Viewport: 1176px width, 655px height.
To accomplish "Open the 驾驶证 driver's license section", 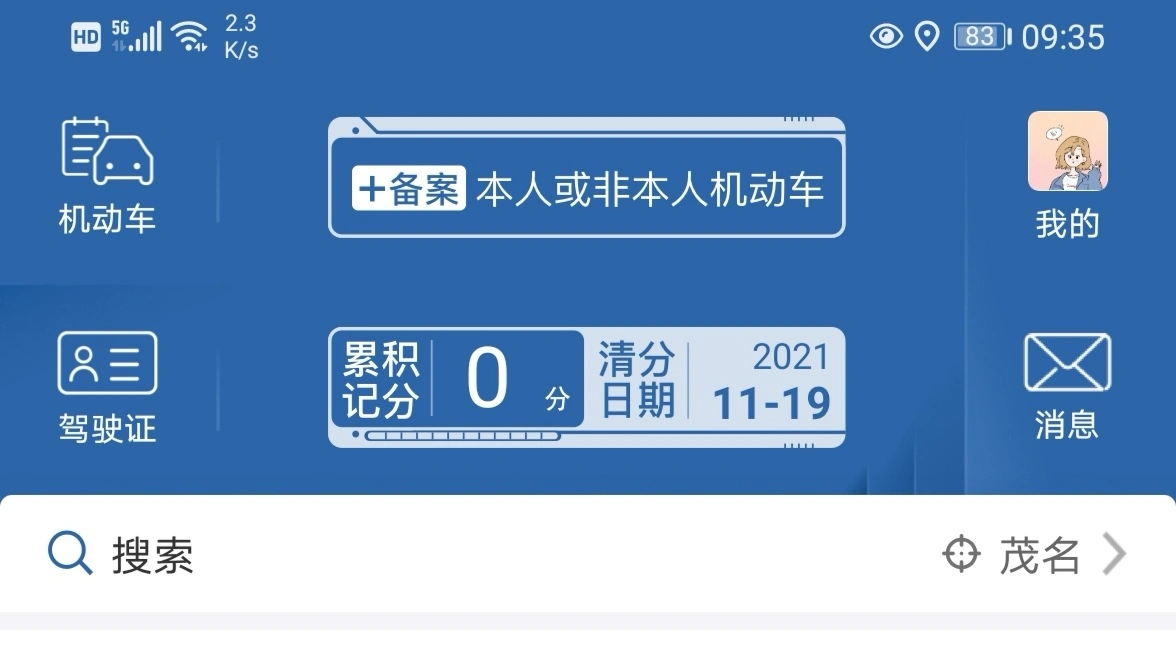I will coord(107,386).
